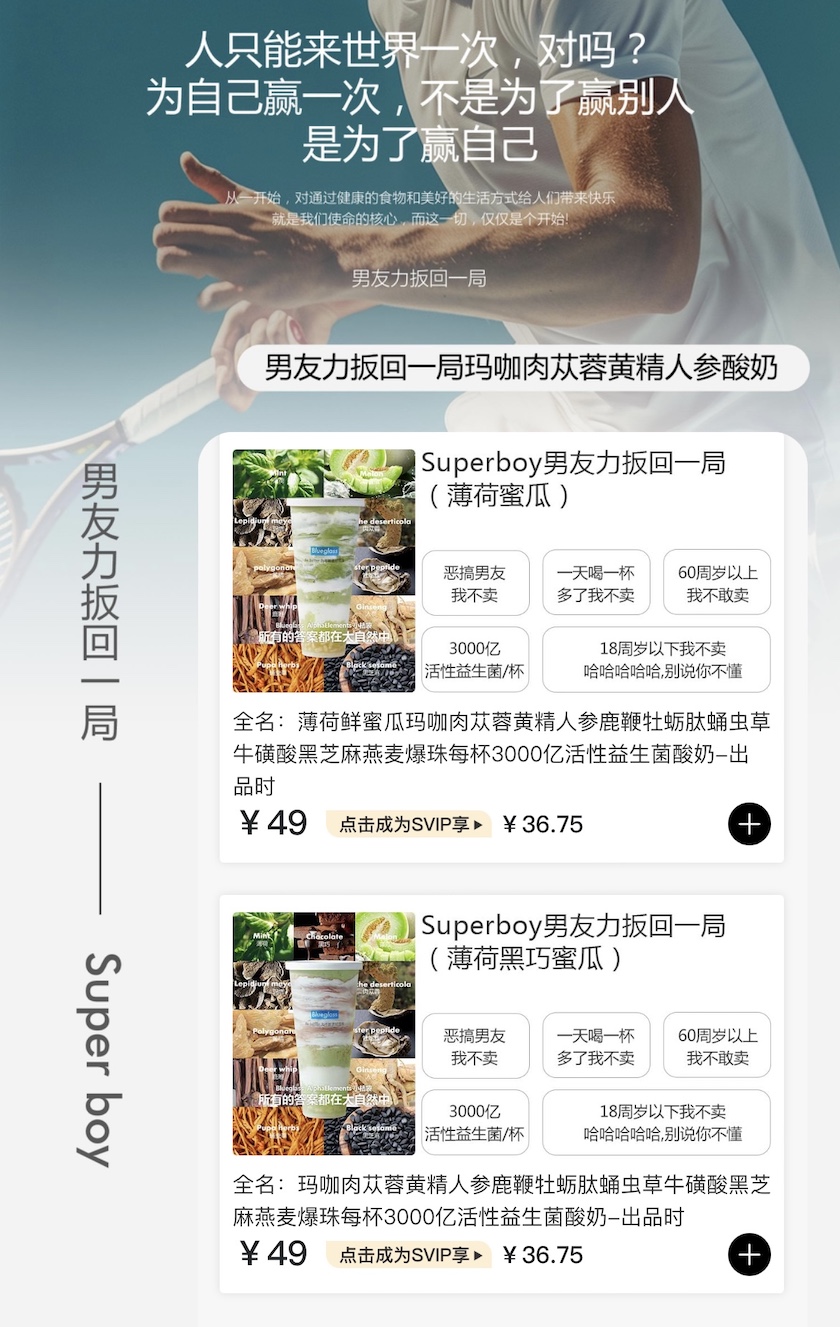Open the 薄荷黑巧蜜瓜 product image
This screenshot has width=840, height=1327.
[324, 1033]
